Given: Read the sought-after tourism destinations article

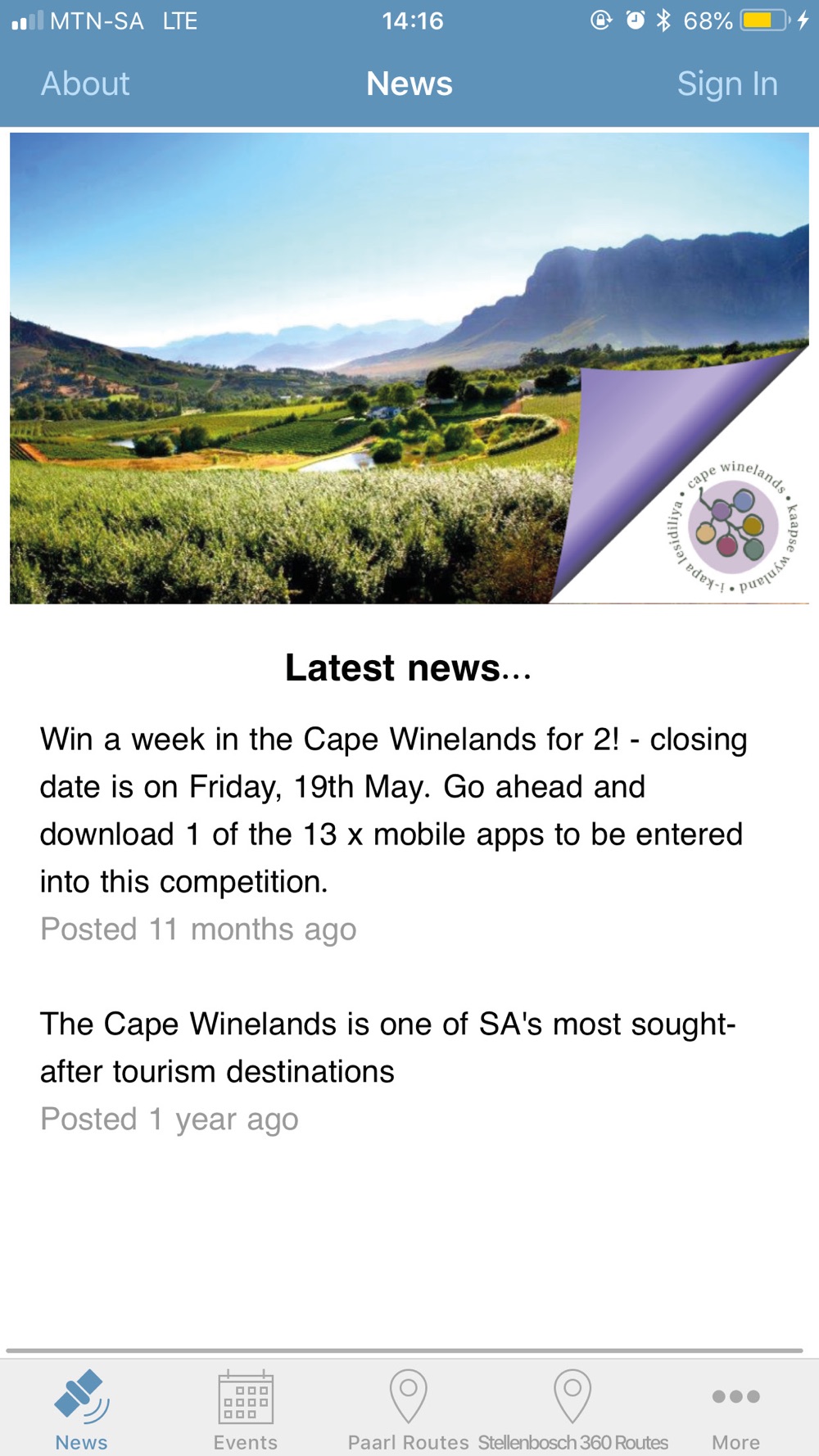Looking at the screenshot, I should [388, 1047].
